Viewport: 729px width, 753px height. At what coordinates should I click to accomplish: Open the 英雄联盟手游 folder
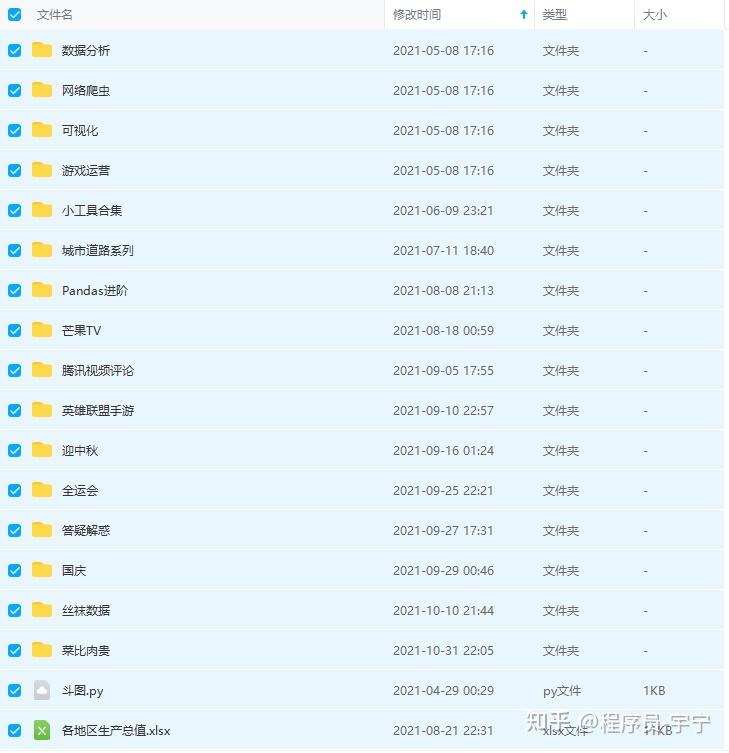pyautogui.click(x=97, y=411)
